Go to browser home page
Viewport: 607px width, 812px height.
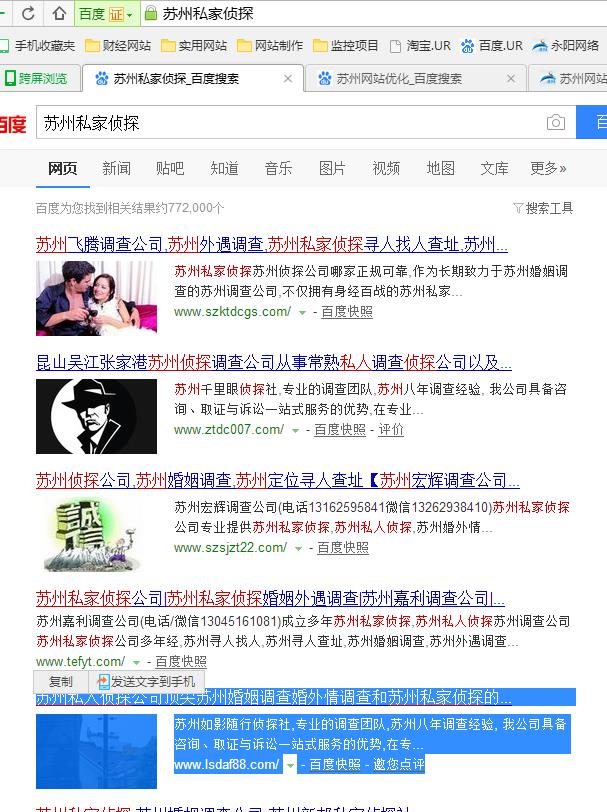[59, 13]
